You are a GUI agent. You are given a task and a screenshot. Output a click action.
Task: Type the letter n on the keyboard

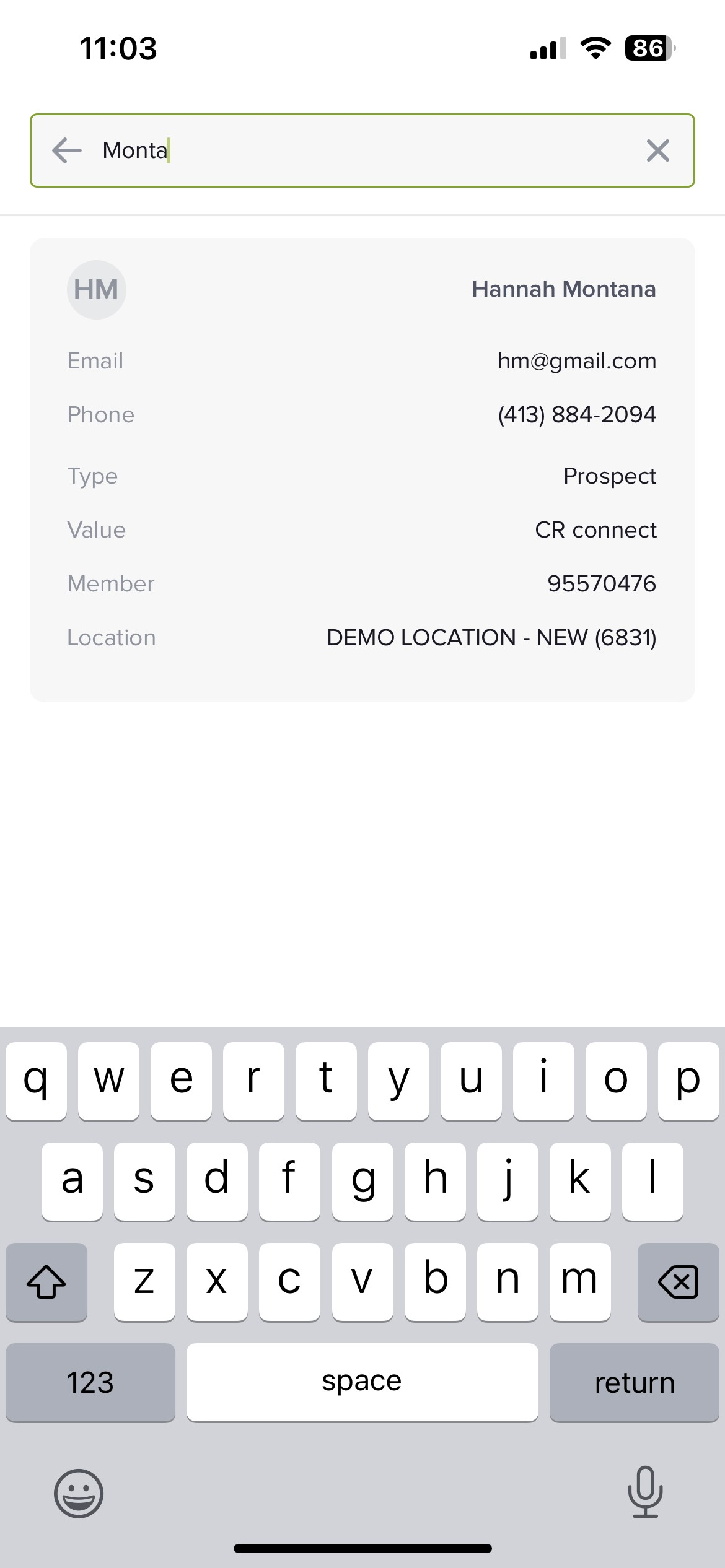pyautogui.click(x=507, y=1281)
